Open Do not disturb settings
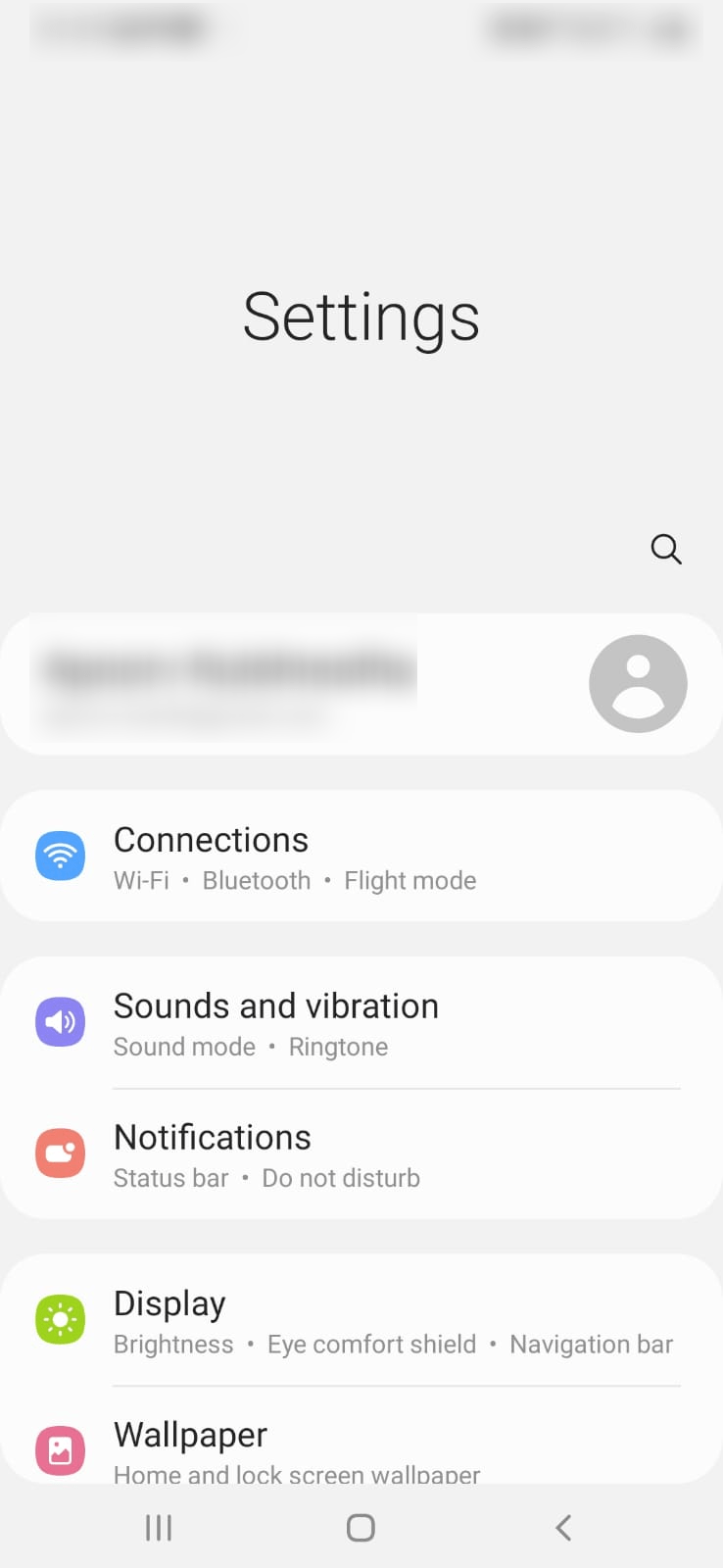723x1568 pixels. coord(340,1177)
